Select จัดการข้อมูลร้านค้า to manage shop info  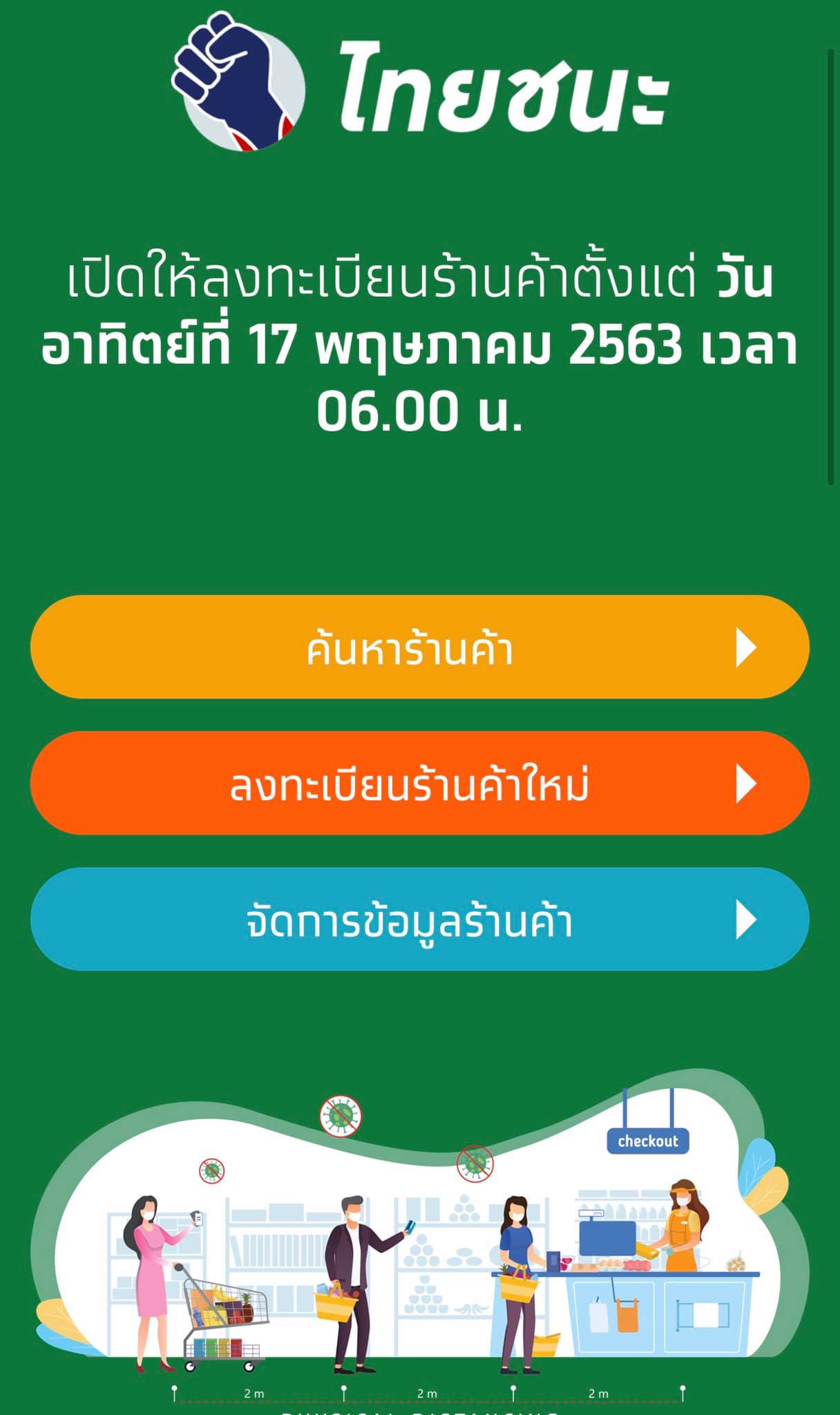[x=420, y=919]
